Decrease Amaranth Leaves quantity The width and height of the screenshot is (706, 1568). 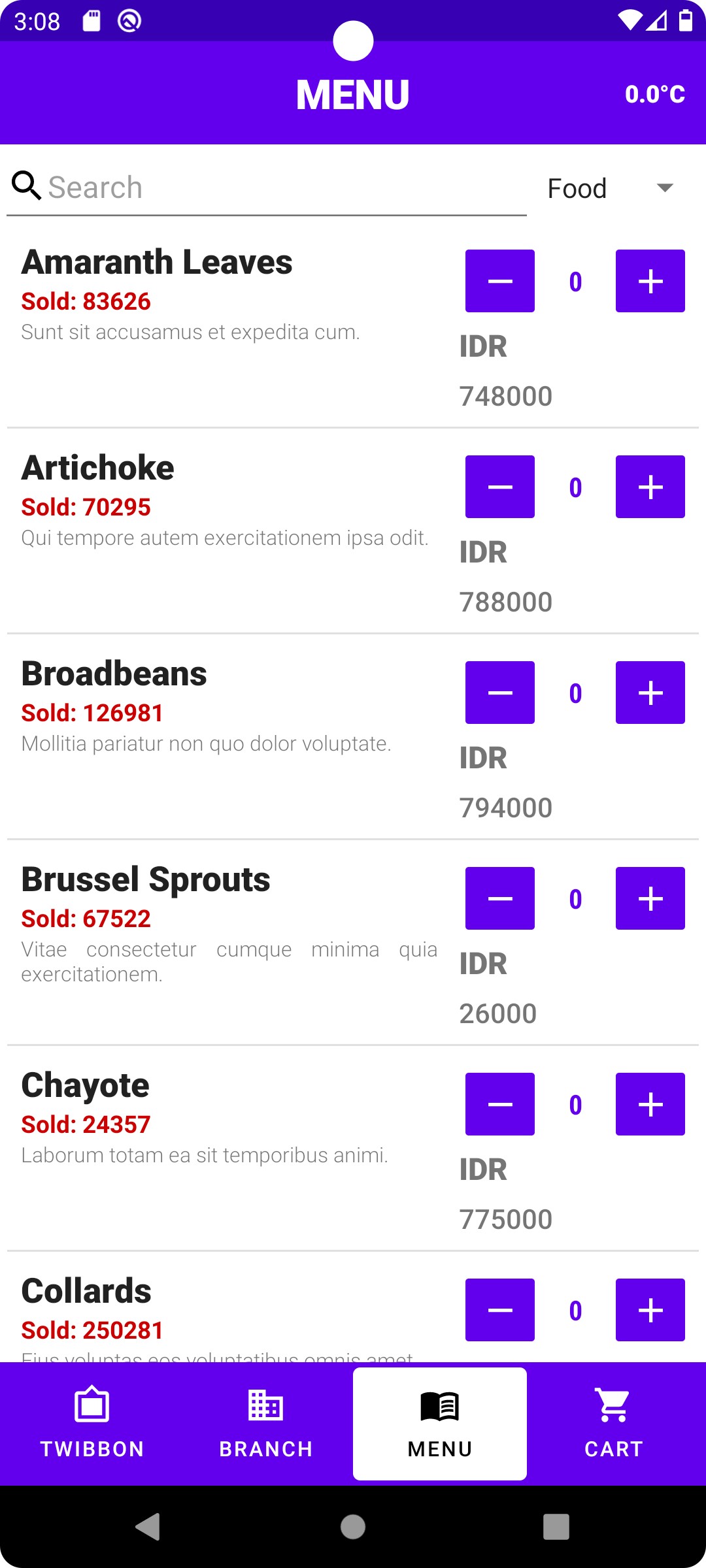pos(500,282)
